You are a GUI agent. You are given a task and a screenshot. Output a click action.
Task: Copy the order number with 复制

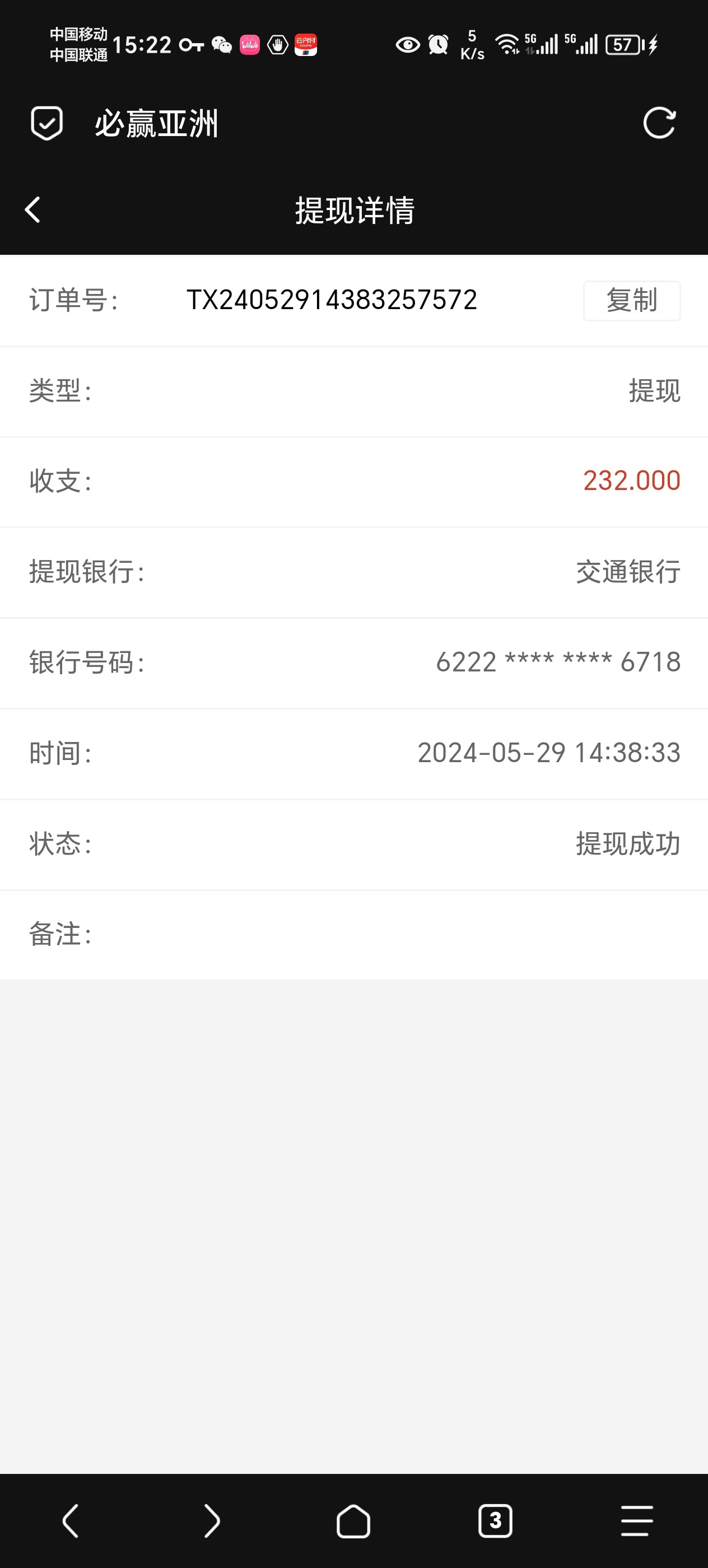coord(631,301)
